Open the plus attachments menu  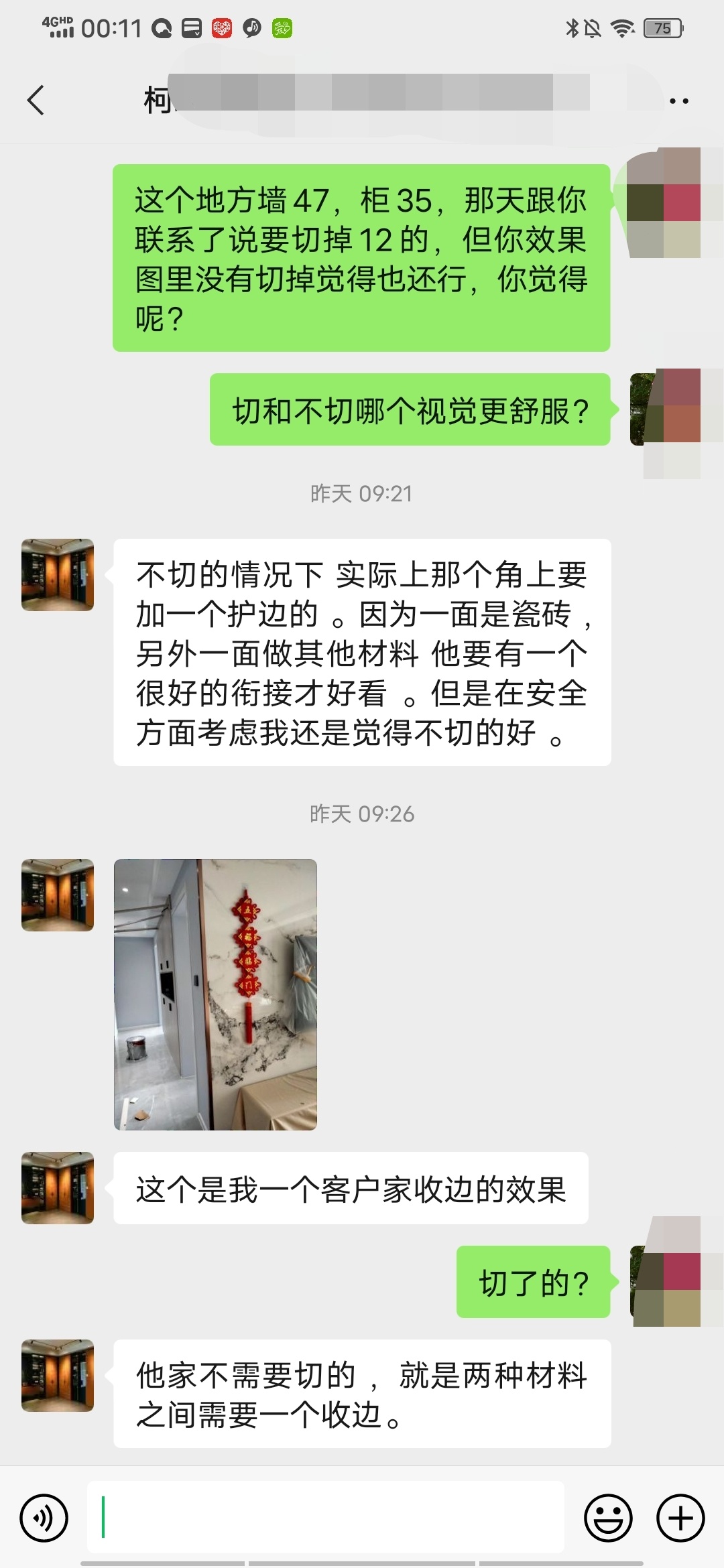point(680,1518)
